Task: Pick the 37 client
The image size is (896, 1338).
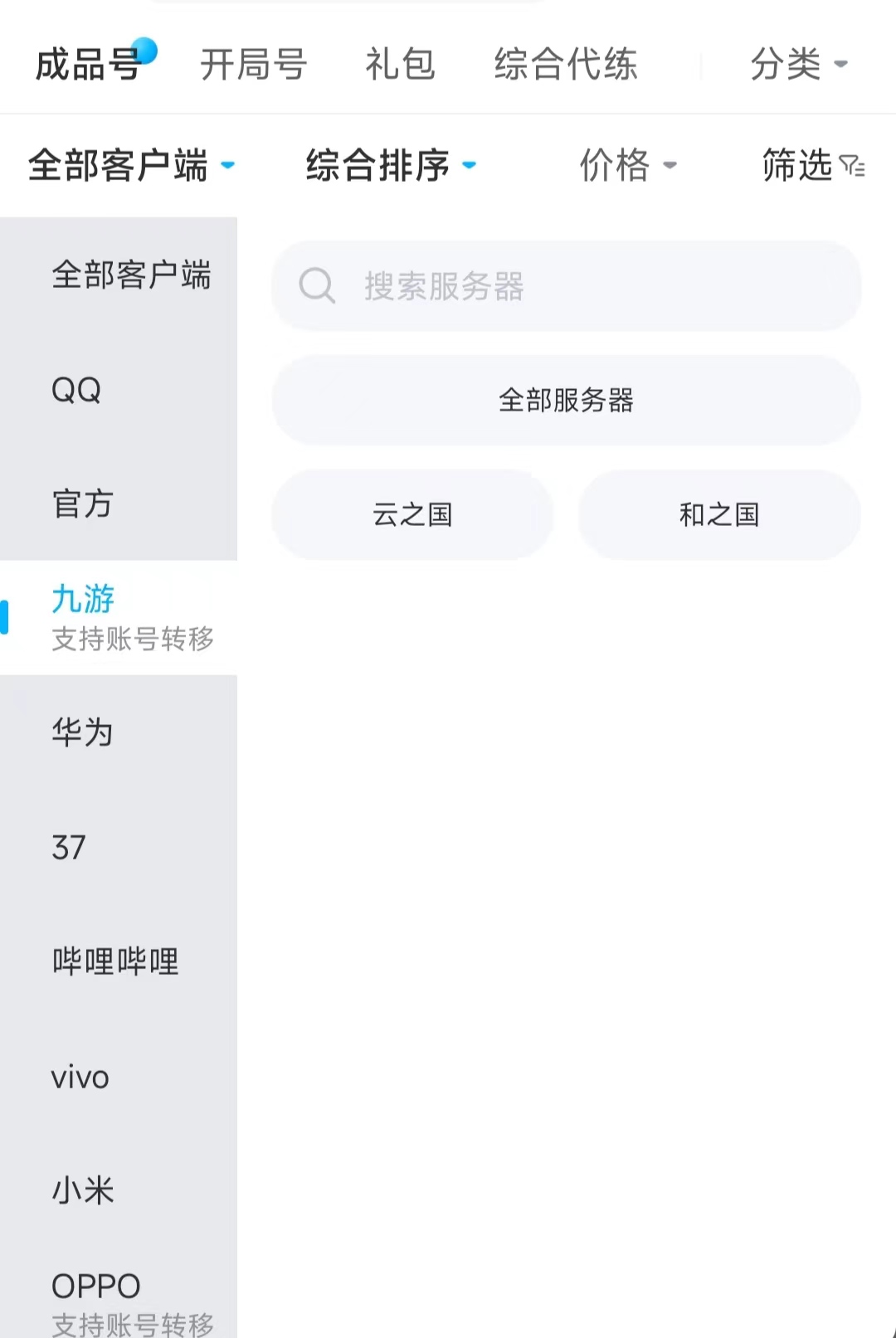Action: (x=69, y=847)
